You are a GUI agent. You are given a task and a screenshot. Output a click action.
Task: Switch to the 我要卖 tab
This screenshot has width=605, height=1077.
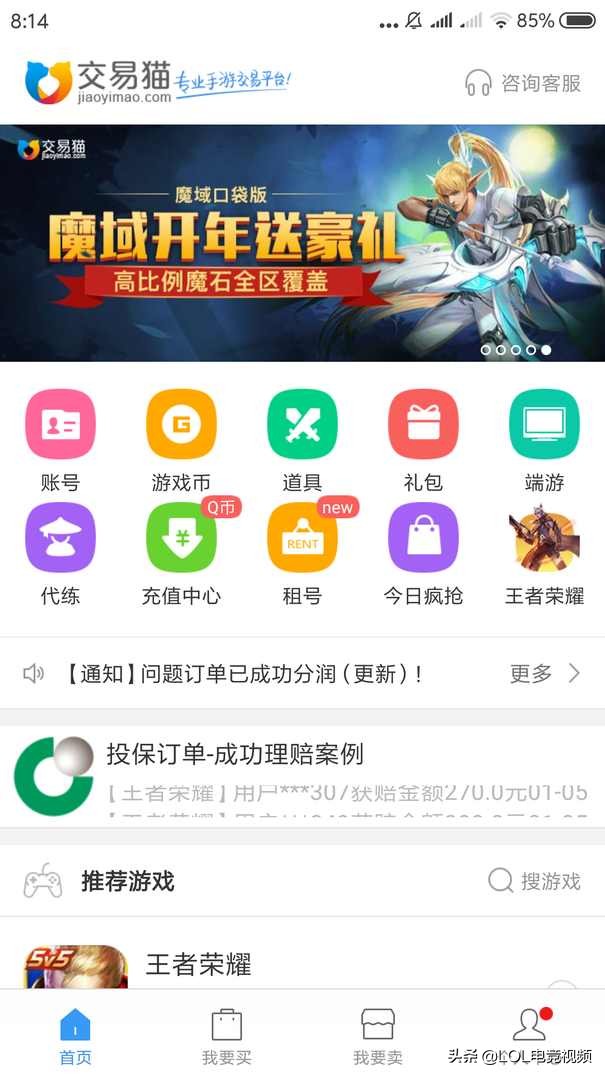tap(378, 1037)
